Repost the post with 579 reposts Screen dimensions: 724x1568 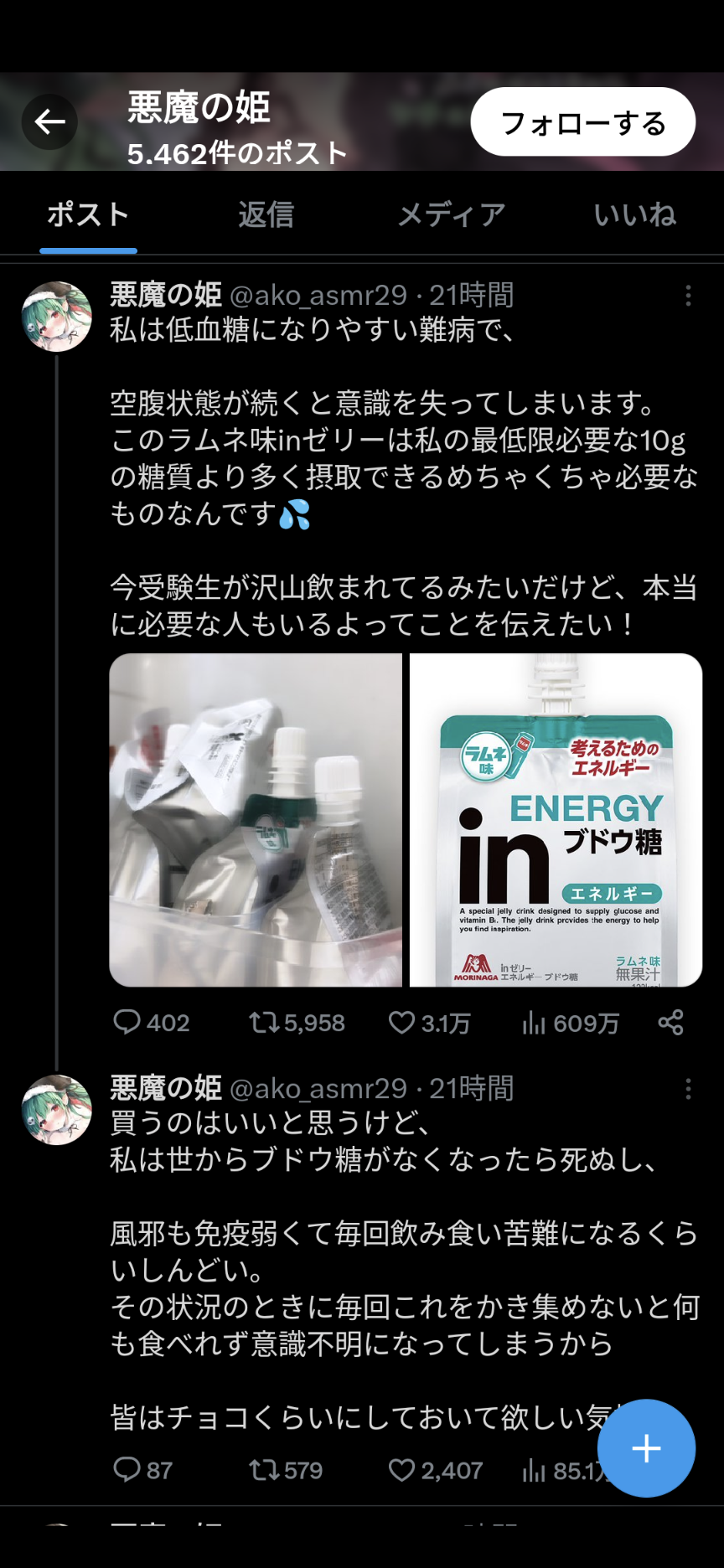(x=286, y=1470)
